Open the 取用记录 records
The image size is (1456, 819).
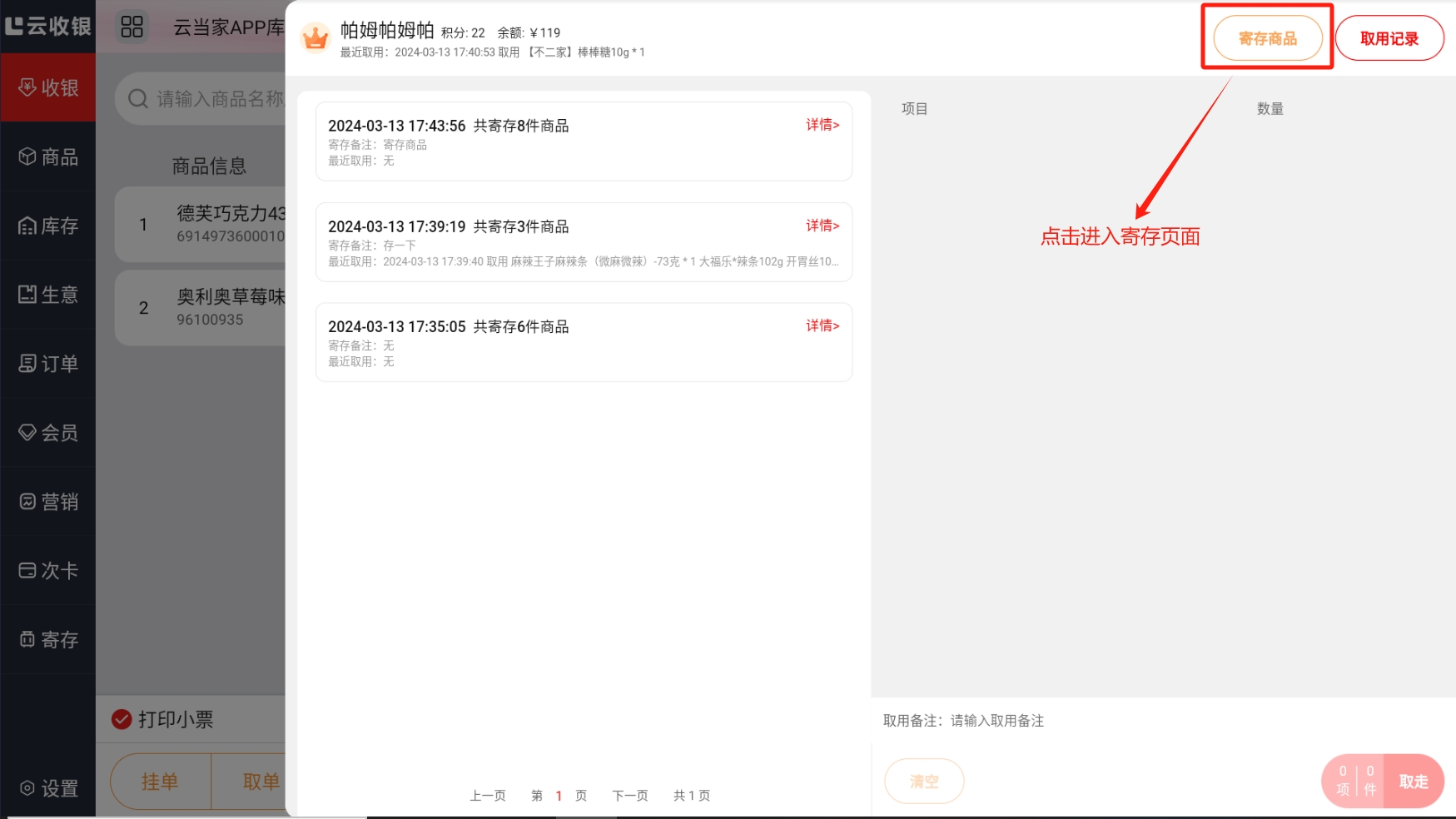pos(1389,38)
